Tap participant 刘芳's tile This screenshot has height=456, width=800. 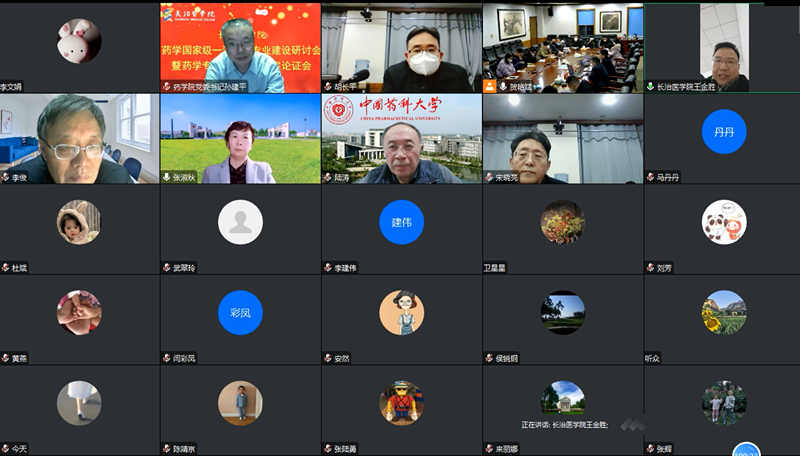[x=723, y=228]
